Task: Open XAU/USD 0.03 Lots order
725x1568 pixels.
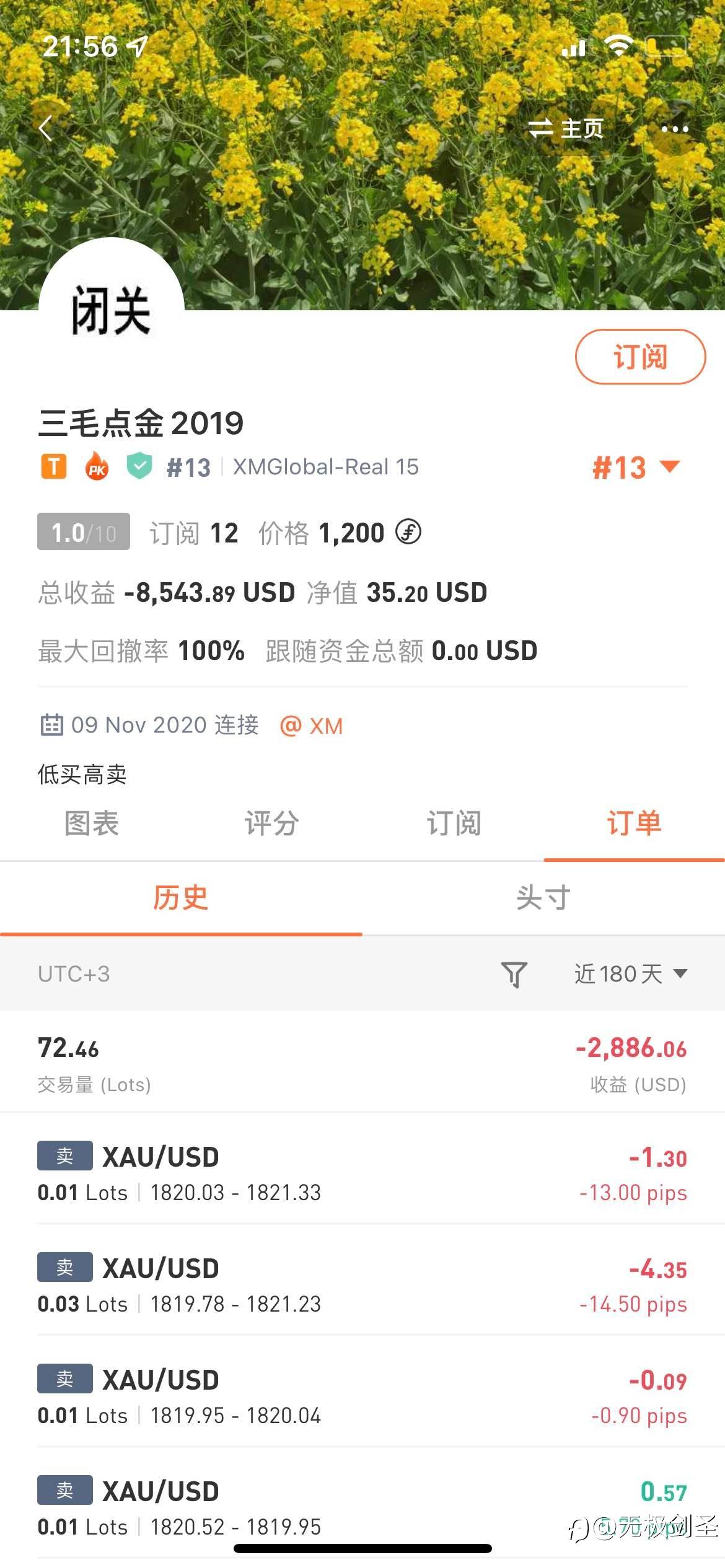Action: click(x=362, y=1285)
